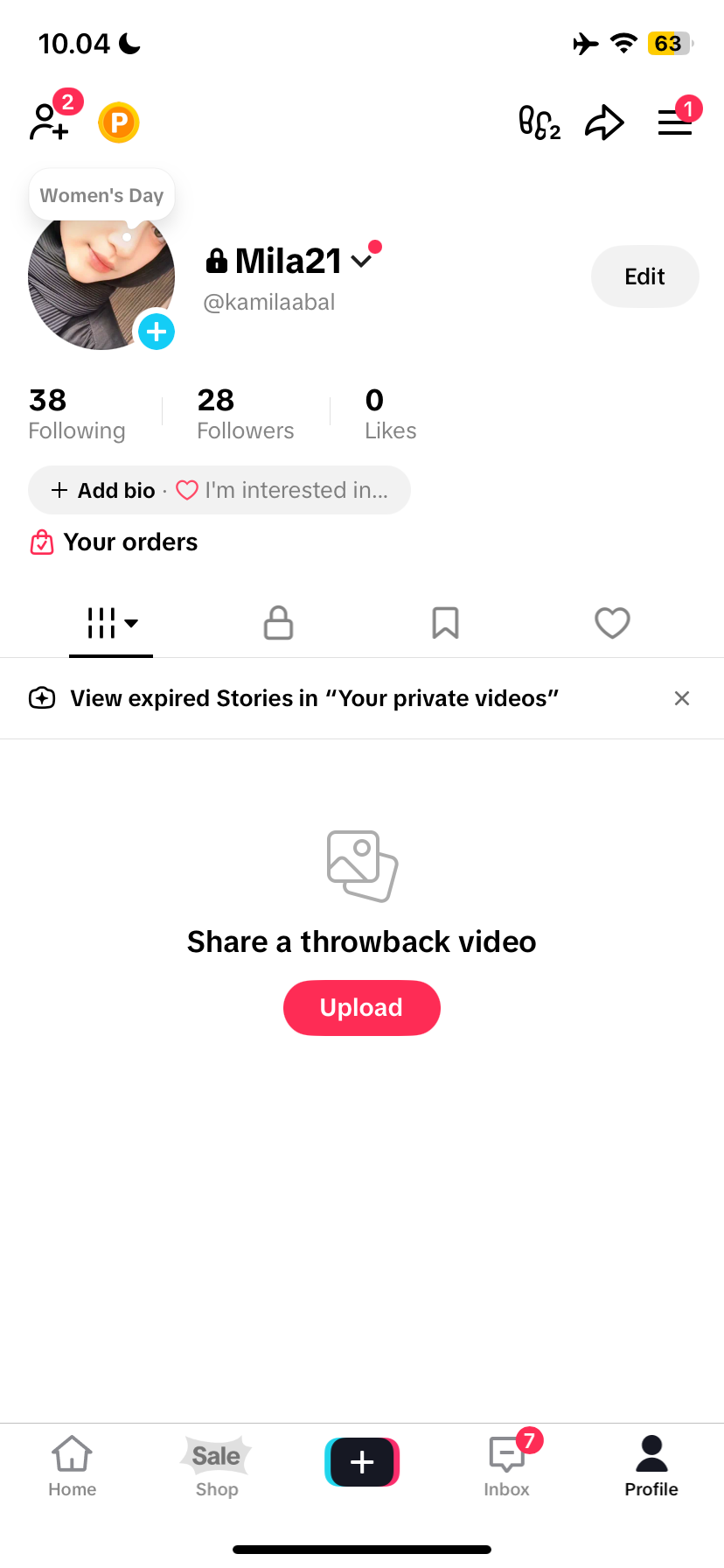Screen dimensions: 724x1568
Task: Create a new post with plus button
Action: point(362,1462)
